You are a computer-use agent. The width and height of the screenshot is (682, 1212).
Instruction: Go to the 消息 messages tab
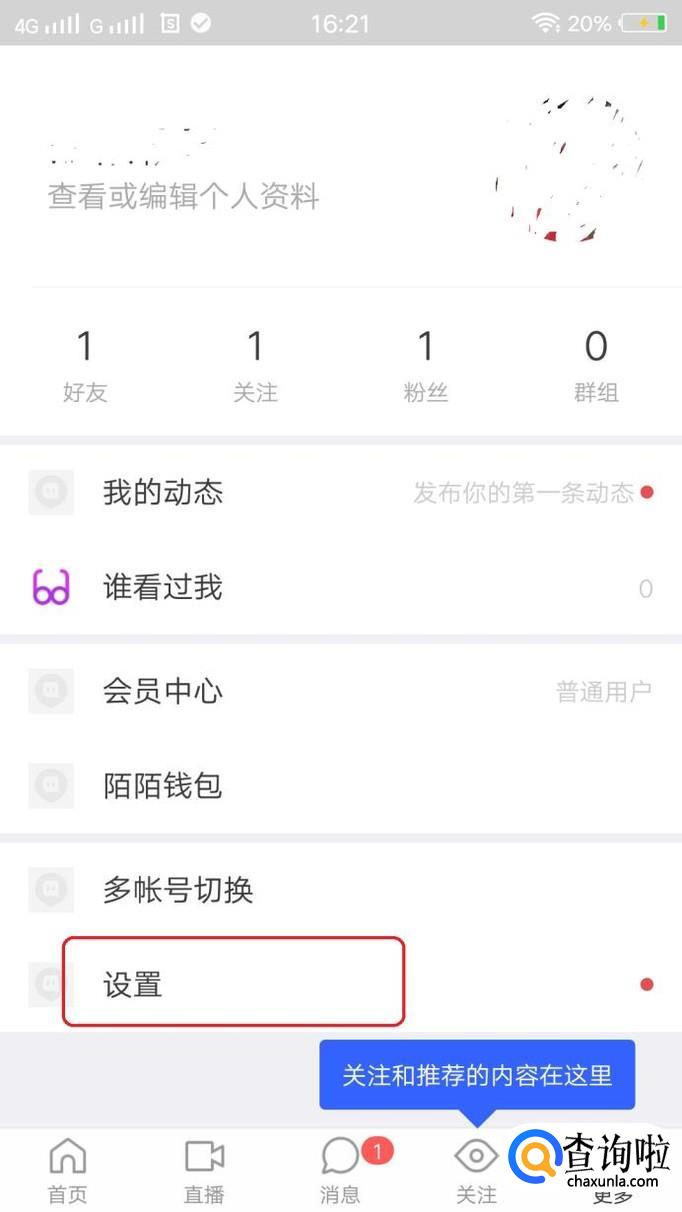tap(340, 1170)
